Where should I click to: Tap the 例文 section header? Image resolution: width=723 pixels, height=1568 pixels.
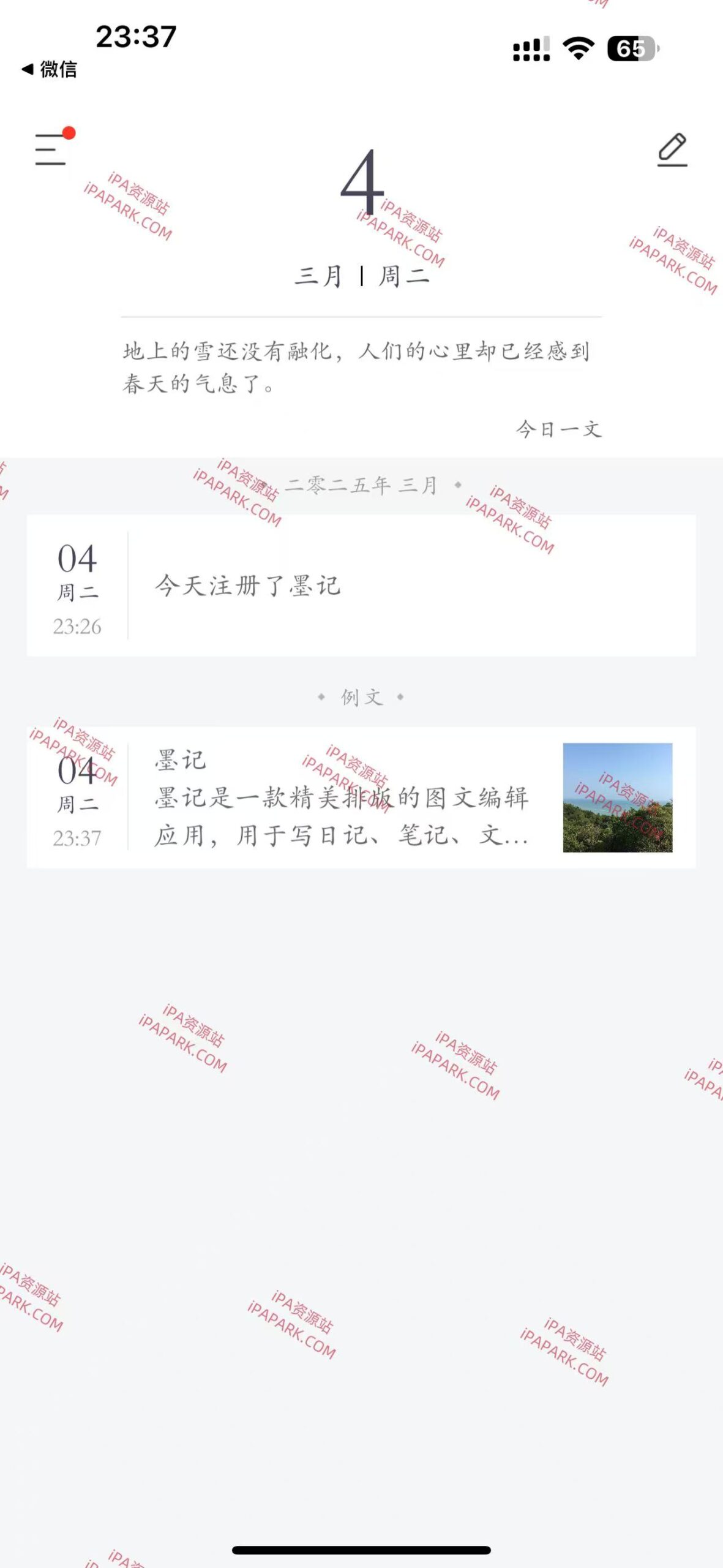pyautogui.click(x=361, y=698)
